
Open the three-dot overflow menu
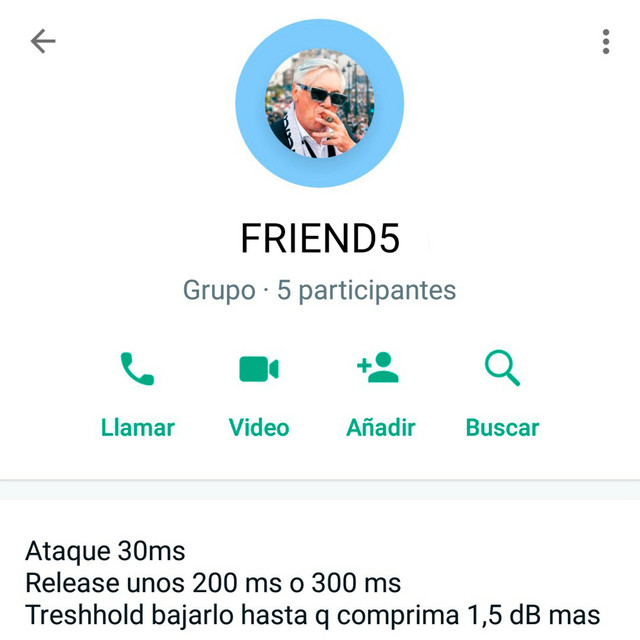pos(606,41)
